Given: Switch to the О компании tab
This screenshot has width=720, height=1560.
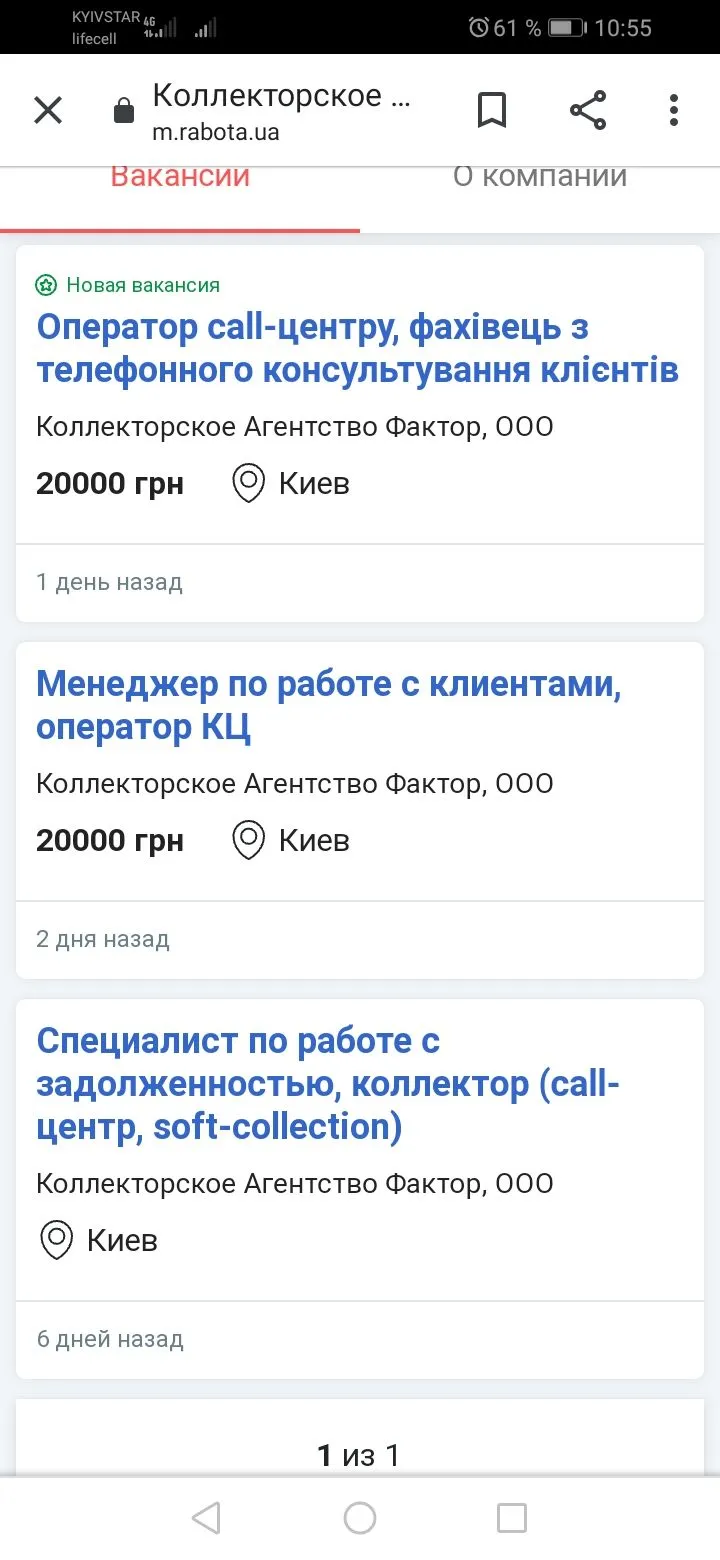Looking at the screenshot, I should pos(540,176).
